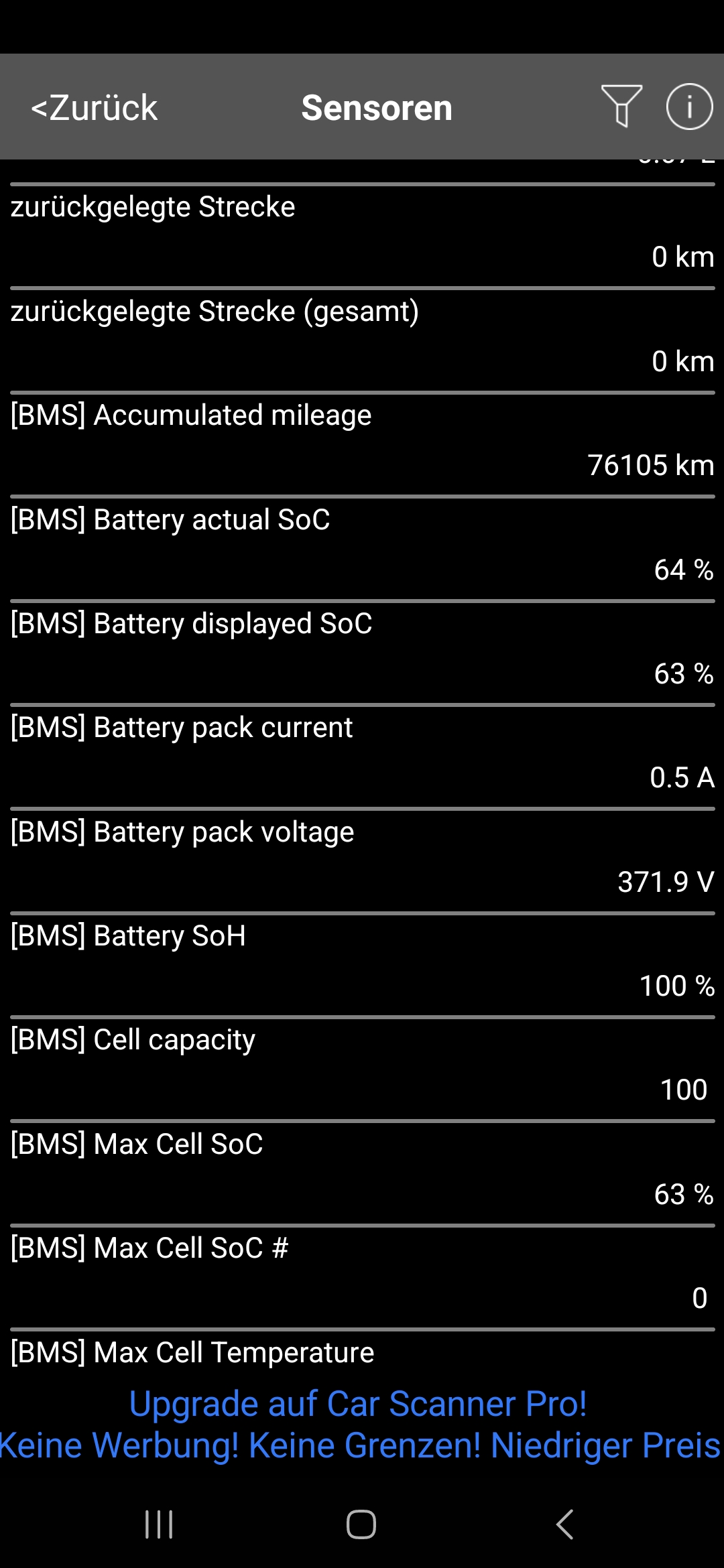View the BMS Battery SoH sensor
This screenshot has width=724, height=1568.
(x=362, y=965)
